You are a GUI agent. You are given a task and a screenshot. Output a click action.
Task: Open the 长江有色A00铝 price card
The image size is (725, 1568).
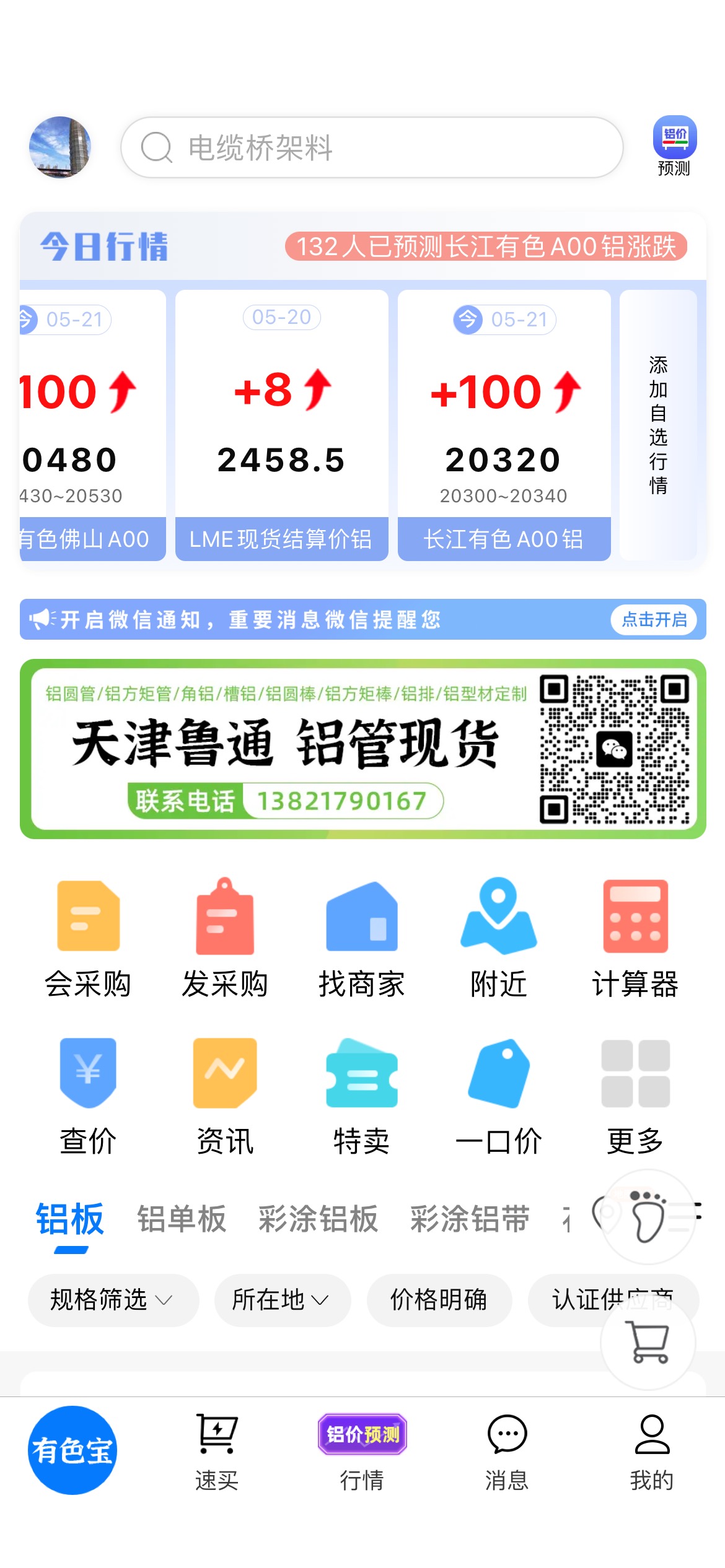click(x=504, y=425)
